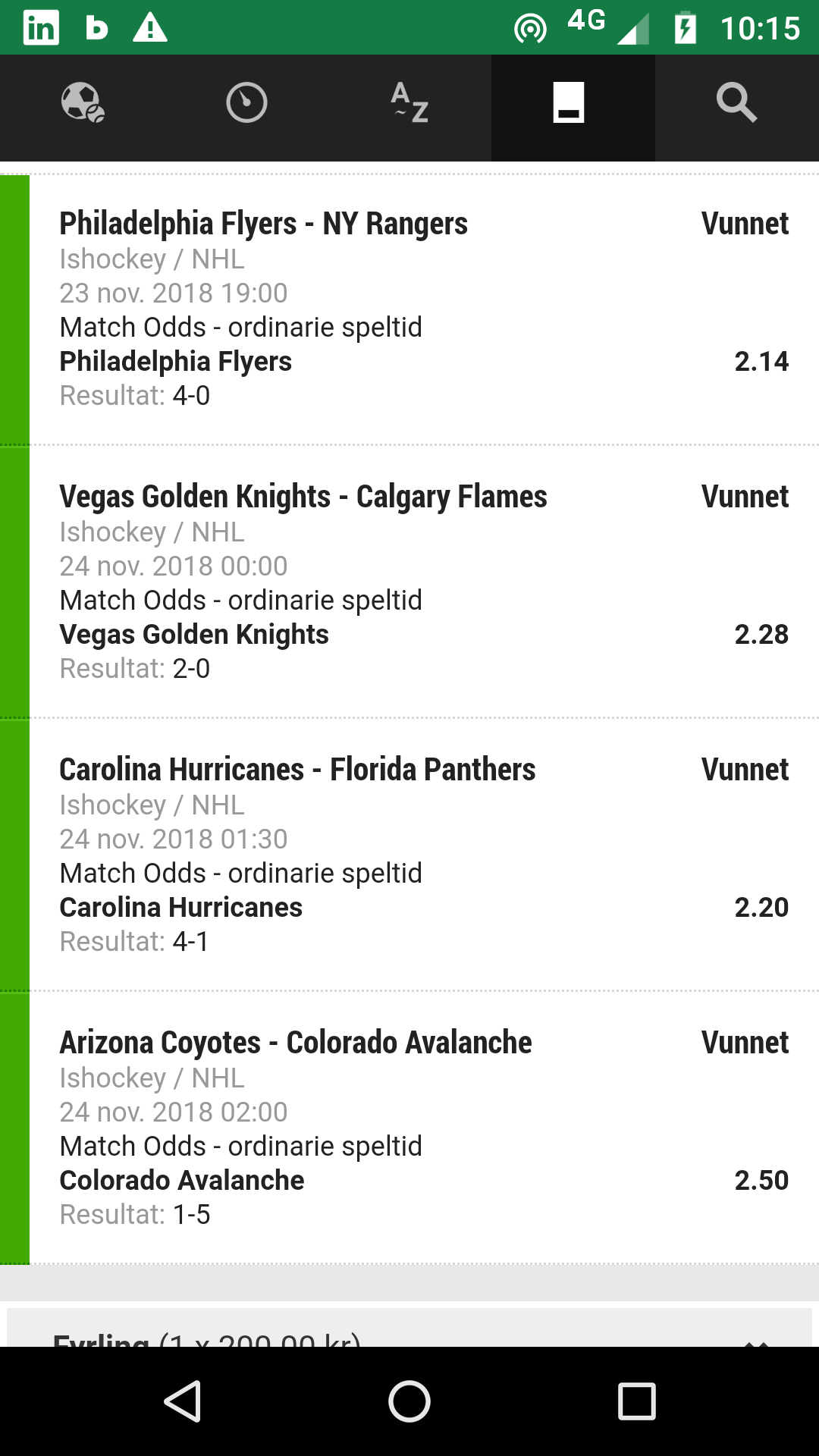Open Philadelphia Flyers - NY Rangers bet

409,309
